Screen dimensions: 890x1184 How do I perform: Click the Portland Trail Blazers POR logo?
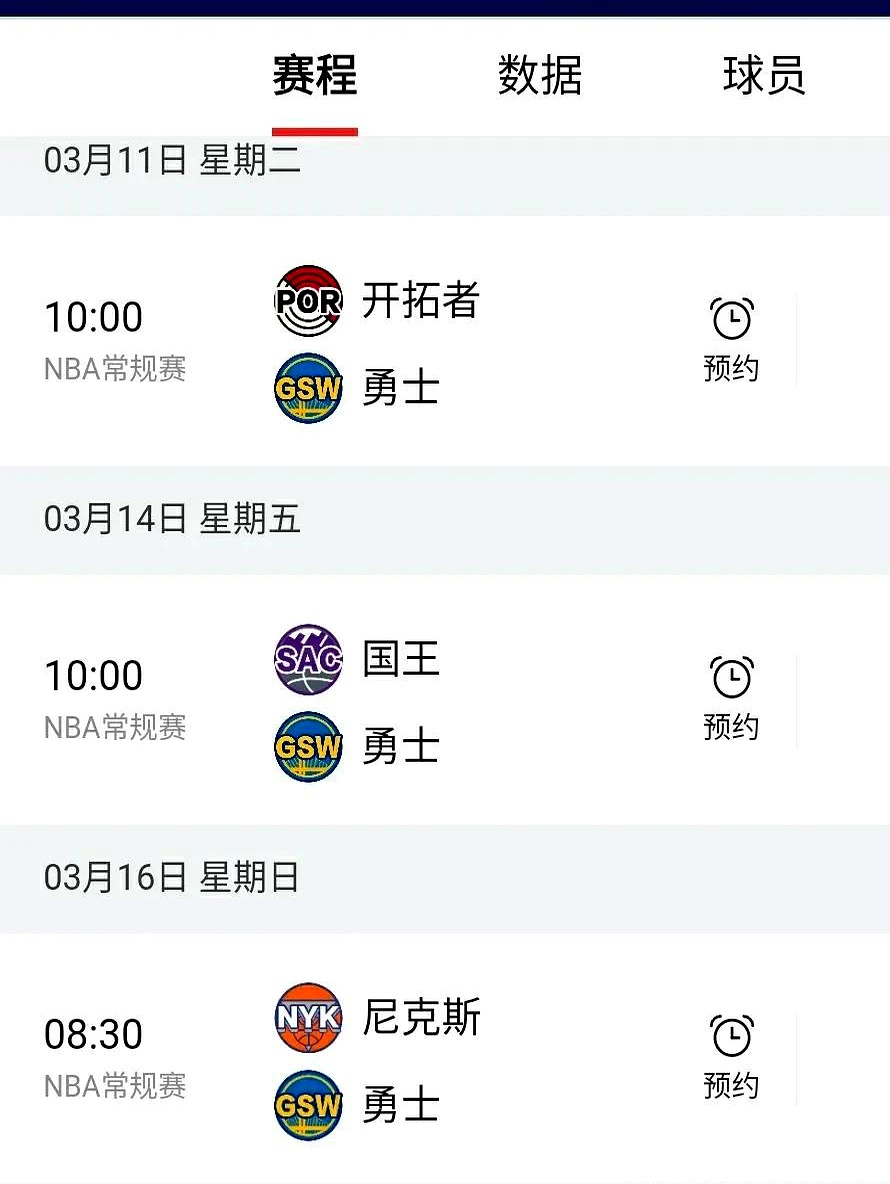(308, 300)
